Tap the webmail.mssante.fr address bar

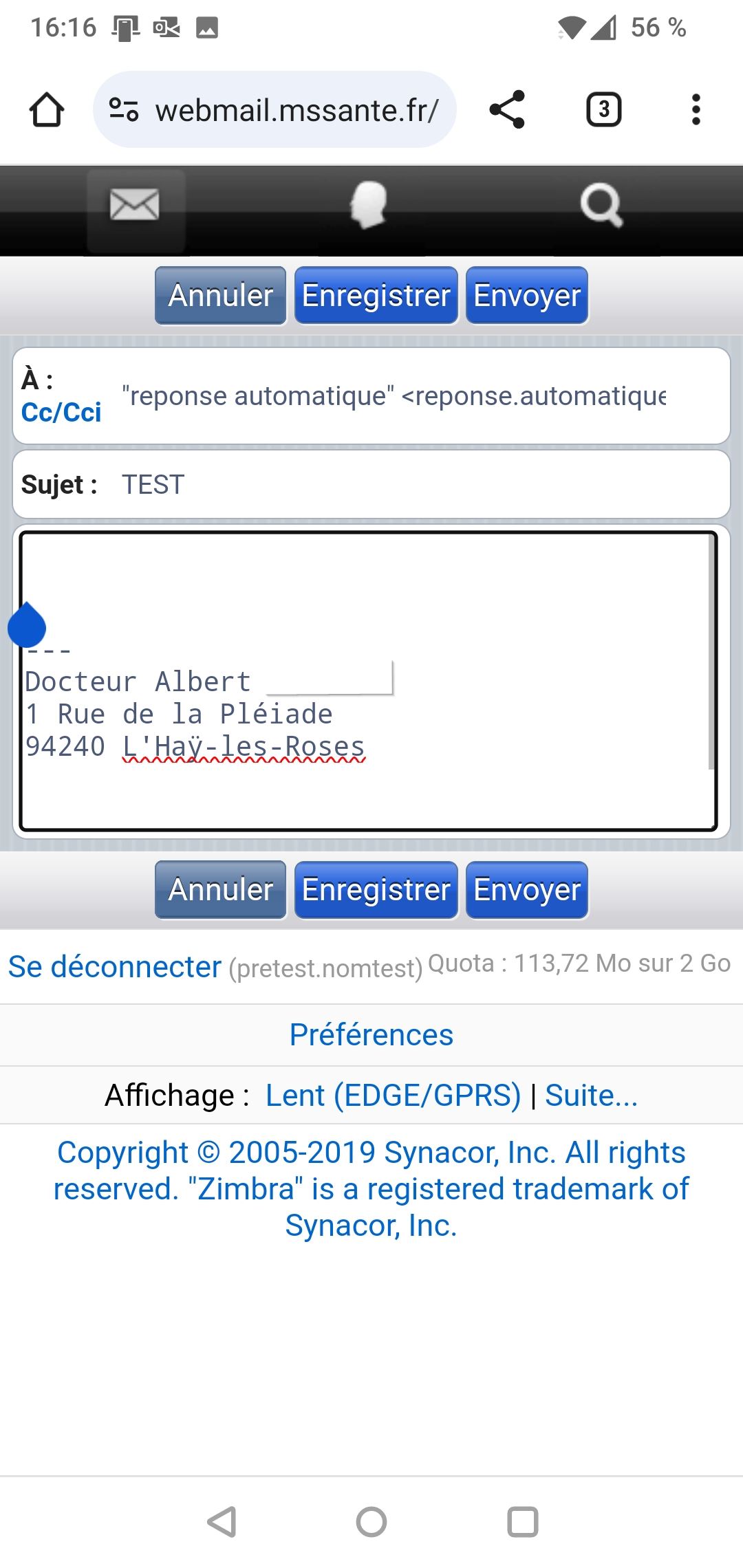click(x=274, y=110)
